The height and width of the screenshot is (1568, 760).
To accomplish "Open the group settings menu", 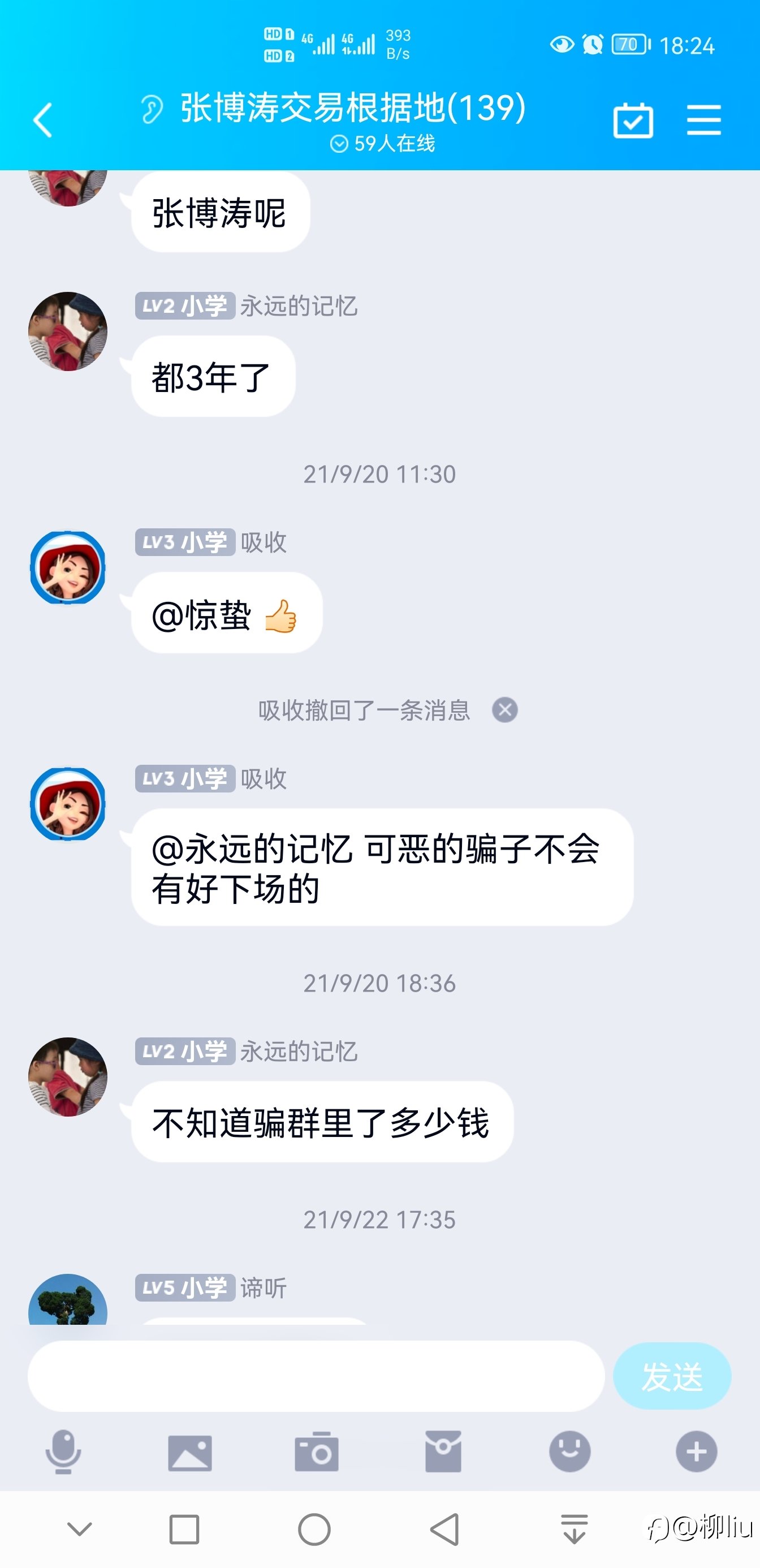I will (x=703, y=120).
